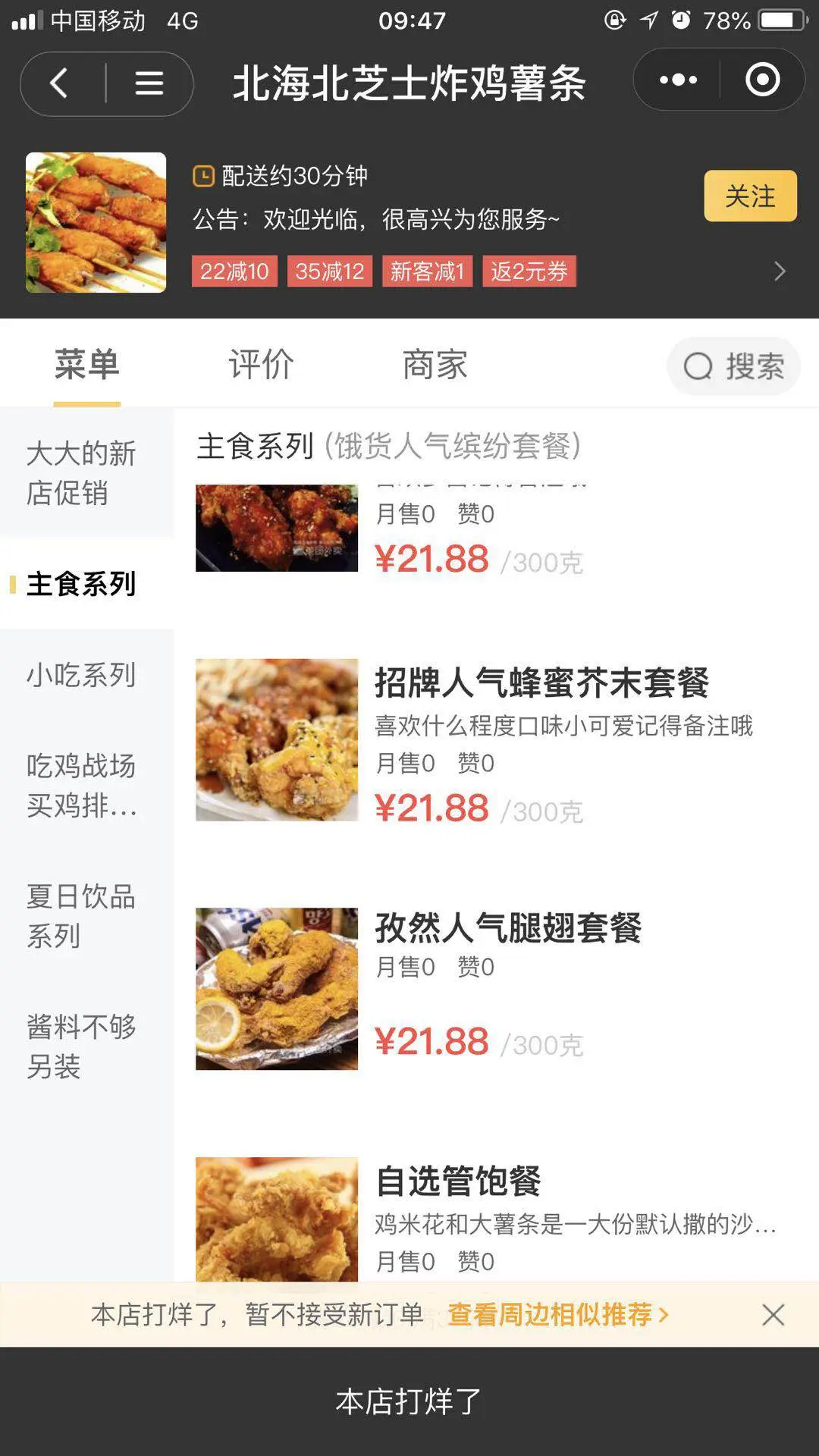This screenshot has width=819, height=1456.
Task: Tap the 查看周边相似推荐 link
Action: click(557, 1314)
